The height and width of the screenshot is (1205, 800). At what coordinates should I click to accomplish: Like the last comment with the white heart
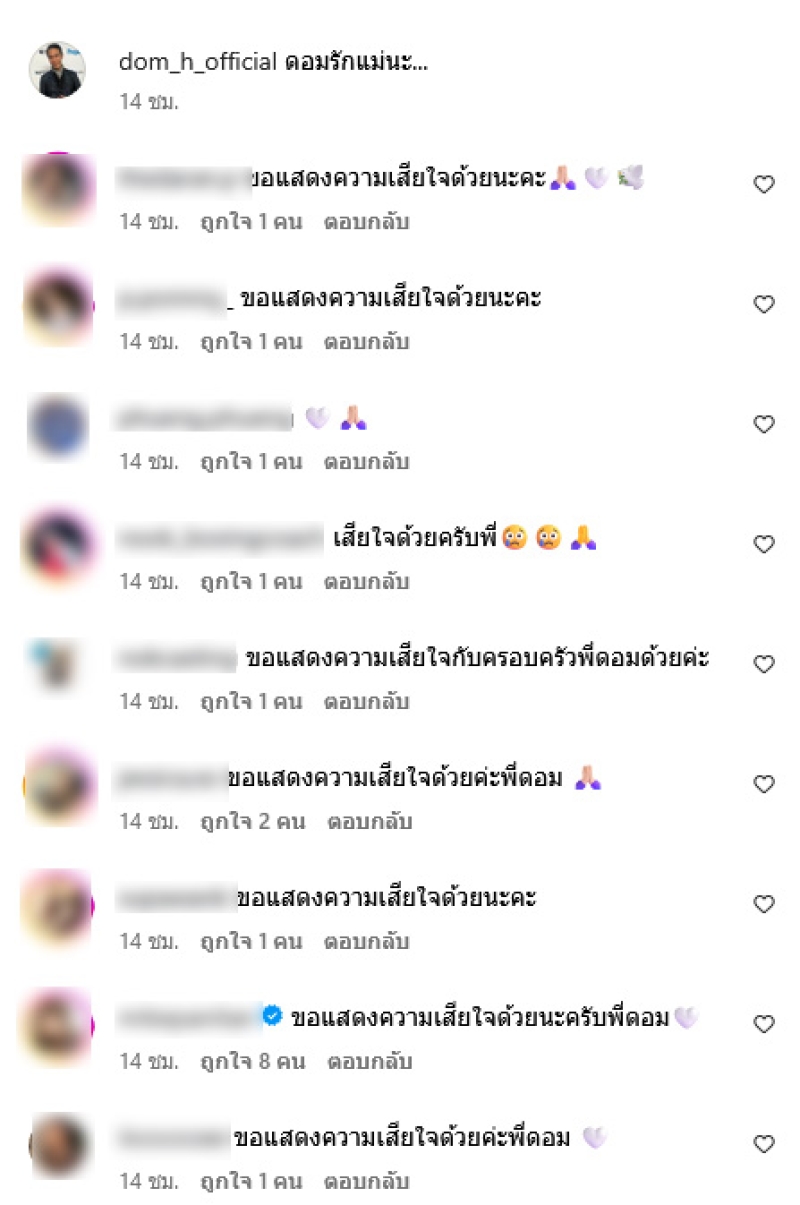click(x=763, y=1144)
